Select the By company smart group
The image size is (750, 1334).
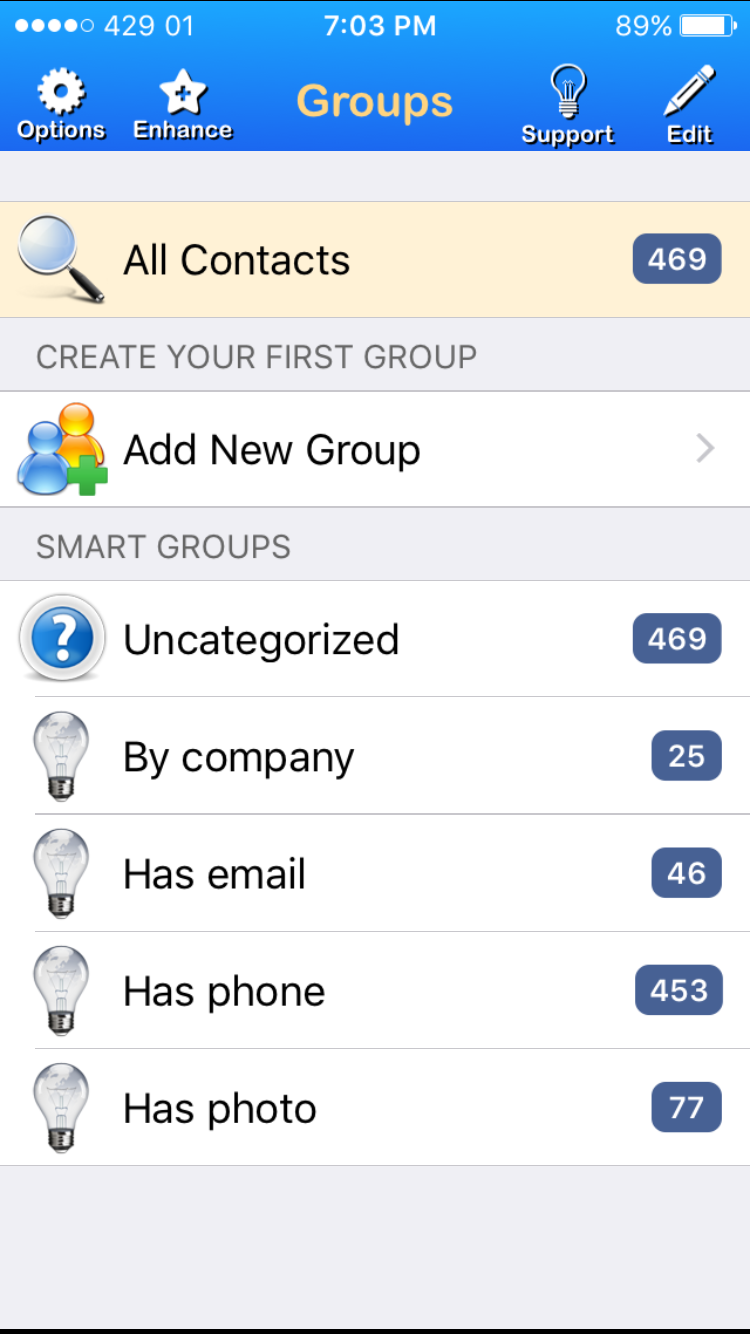click(300, 756)
